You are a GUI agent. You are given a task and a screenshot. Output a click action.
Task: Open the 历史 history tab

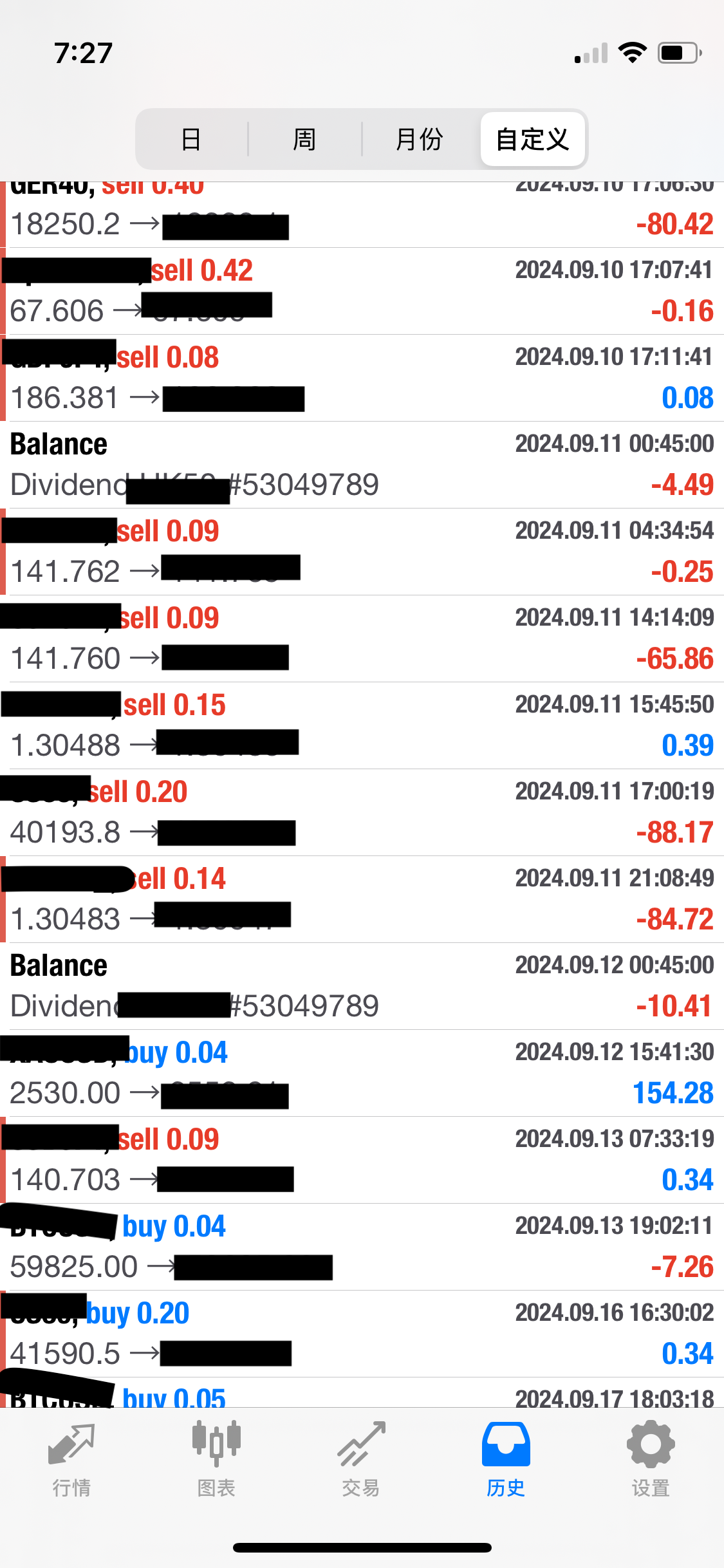(506, 1459)
